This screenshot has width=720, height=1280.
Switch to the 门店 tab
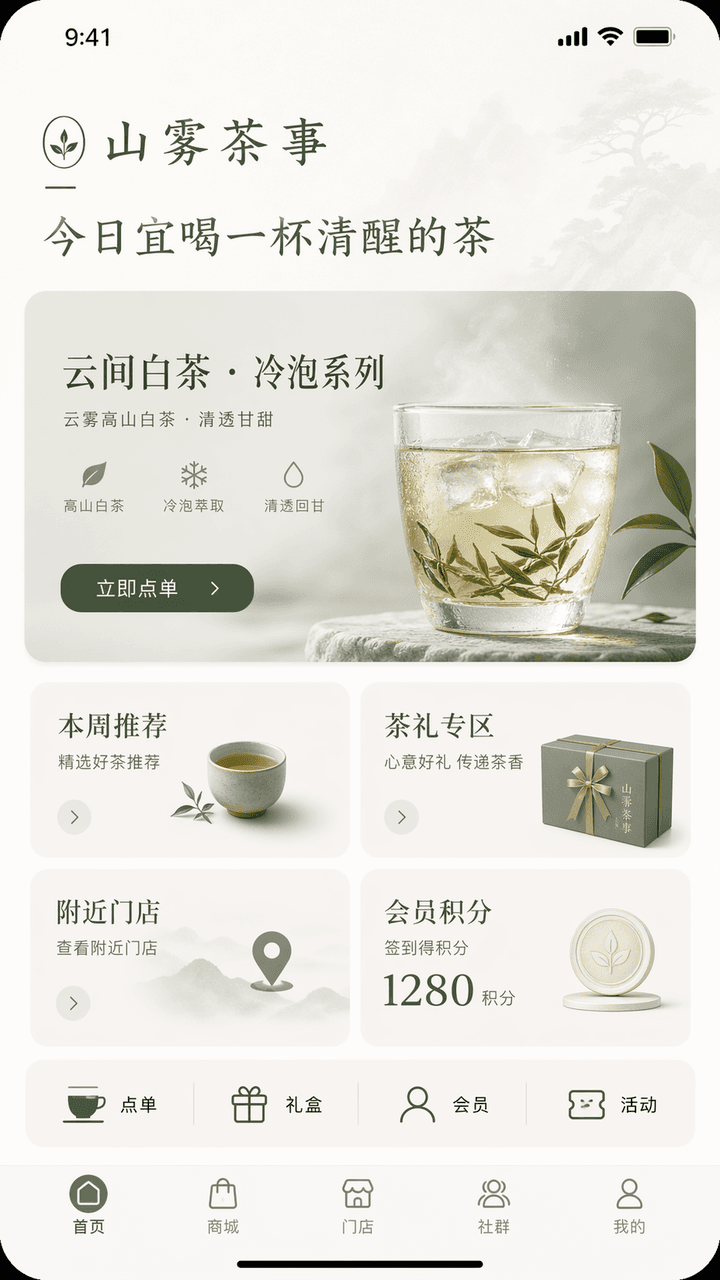357,1205
